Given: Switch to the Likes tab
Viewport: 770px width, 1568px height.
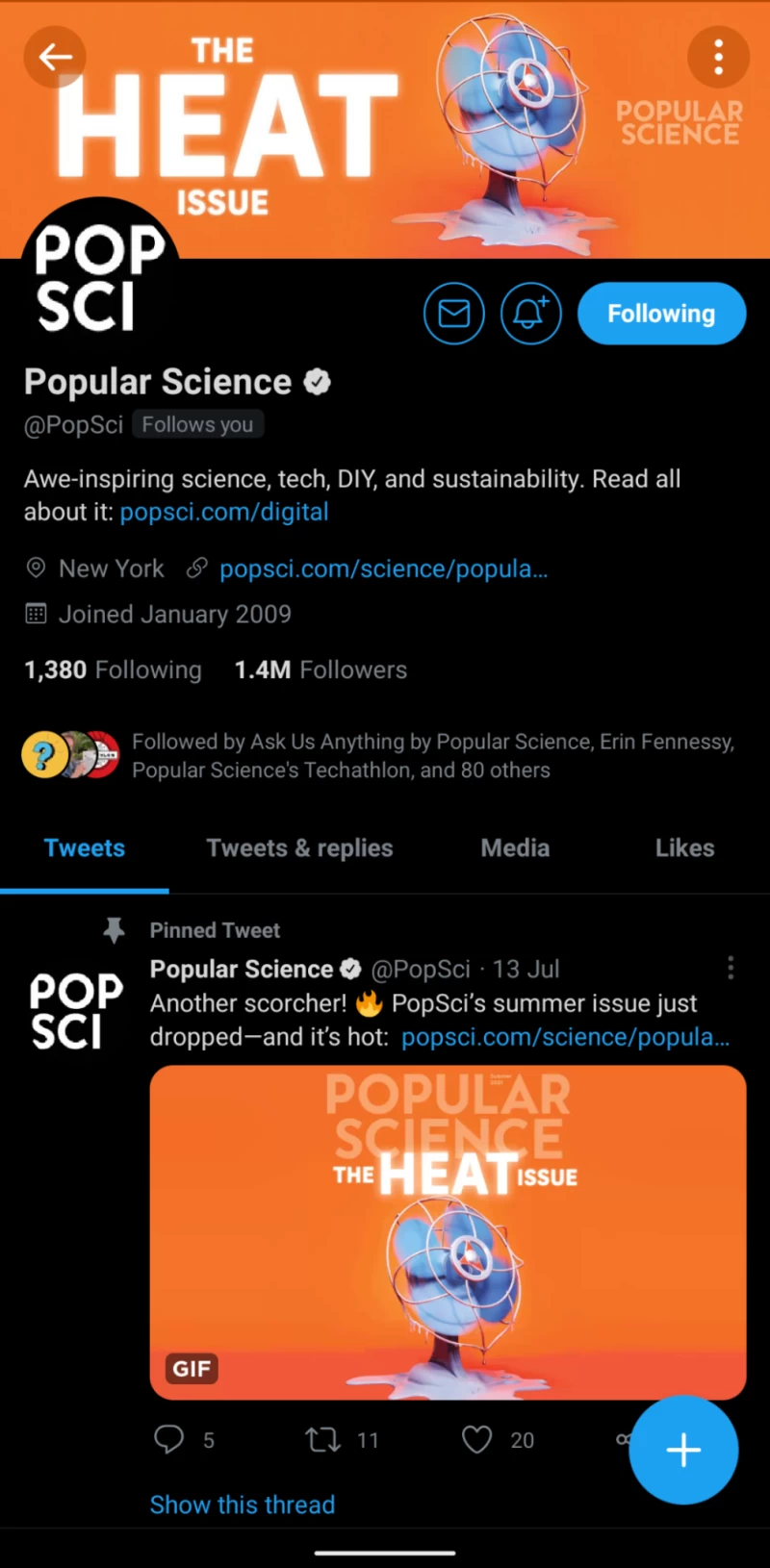Looking at the screenshot, I should click(684, 847).
